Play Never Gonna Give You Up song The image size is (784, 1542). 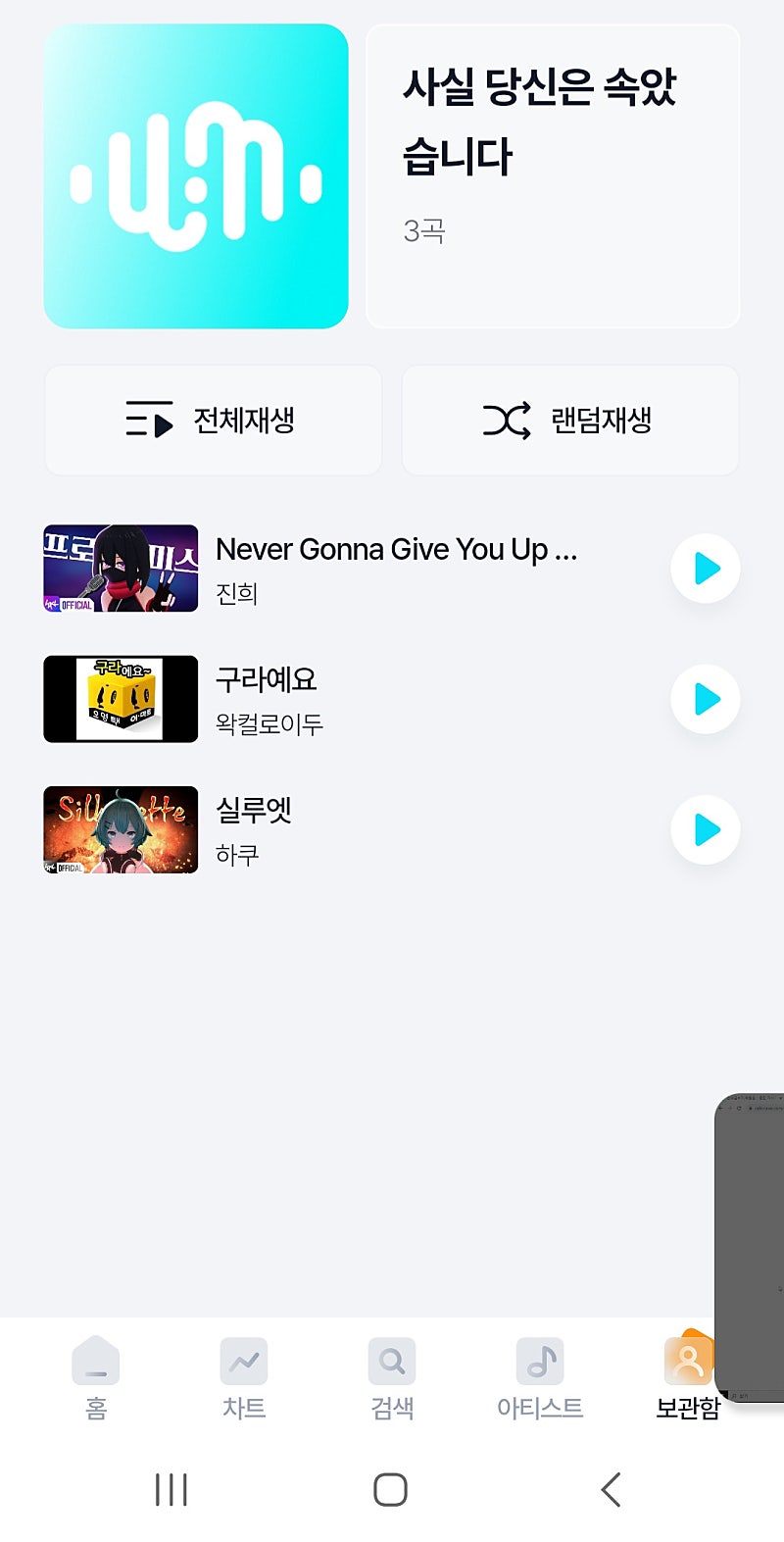click(x=706, y=569)
